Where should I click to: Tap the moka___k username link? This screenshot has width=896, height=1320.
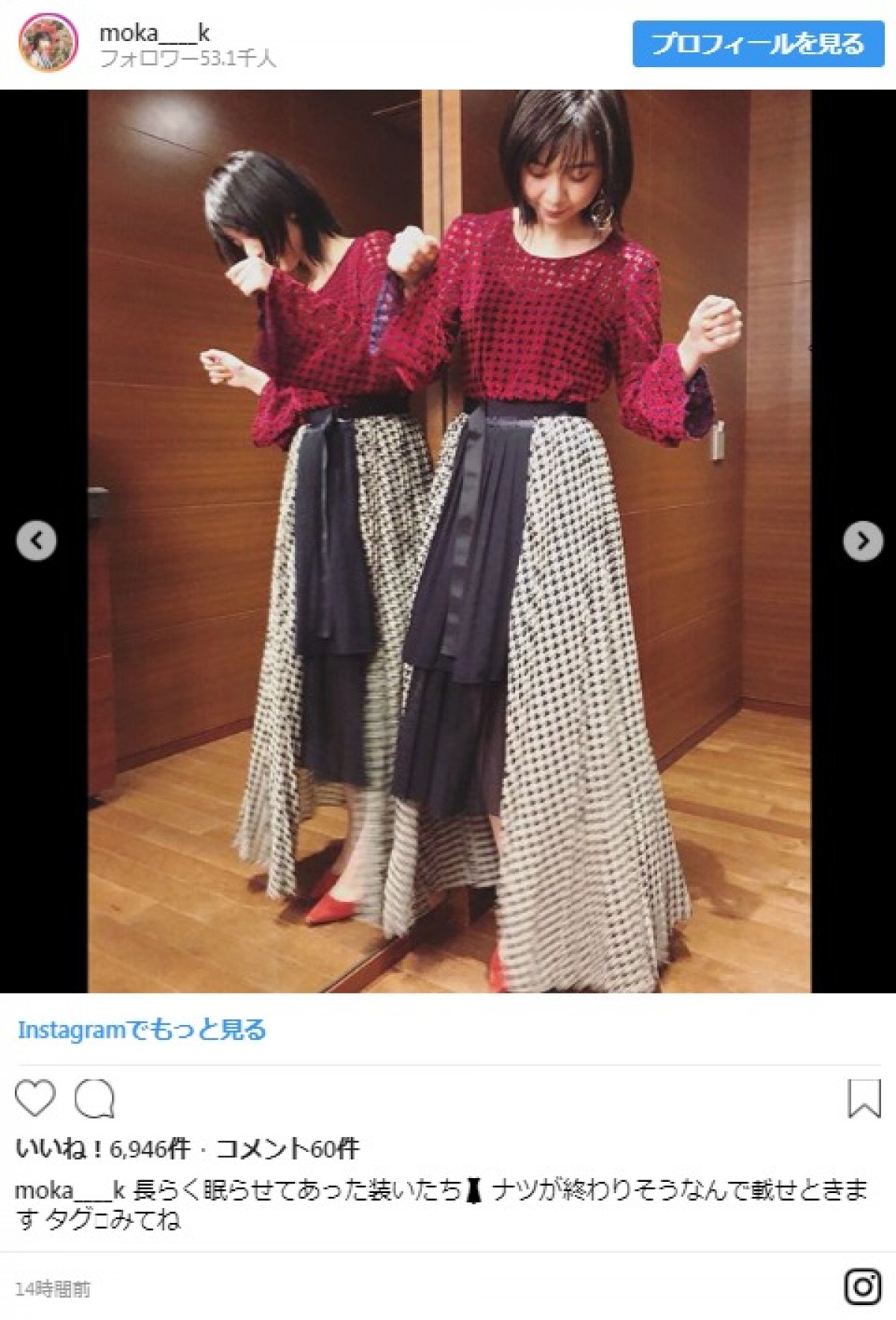click(x=155, y=33)
